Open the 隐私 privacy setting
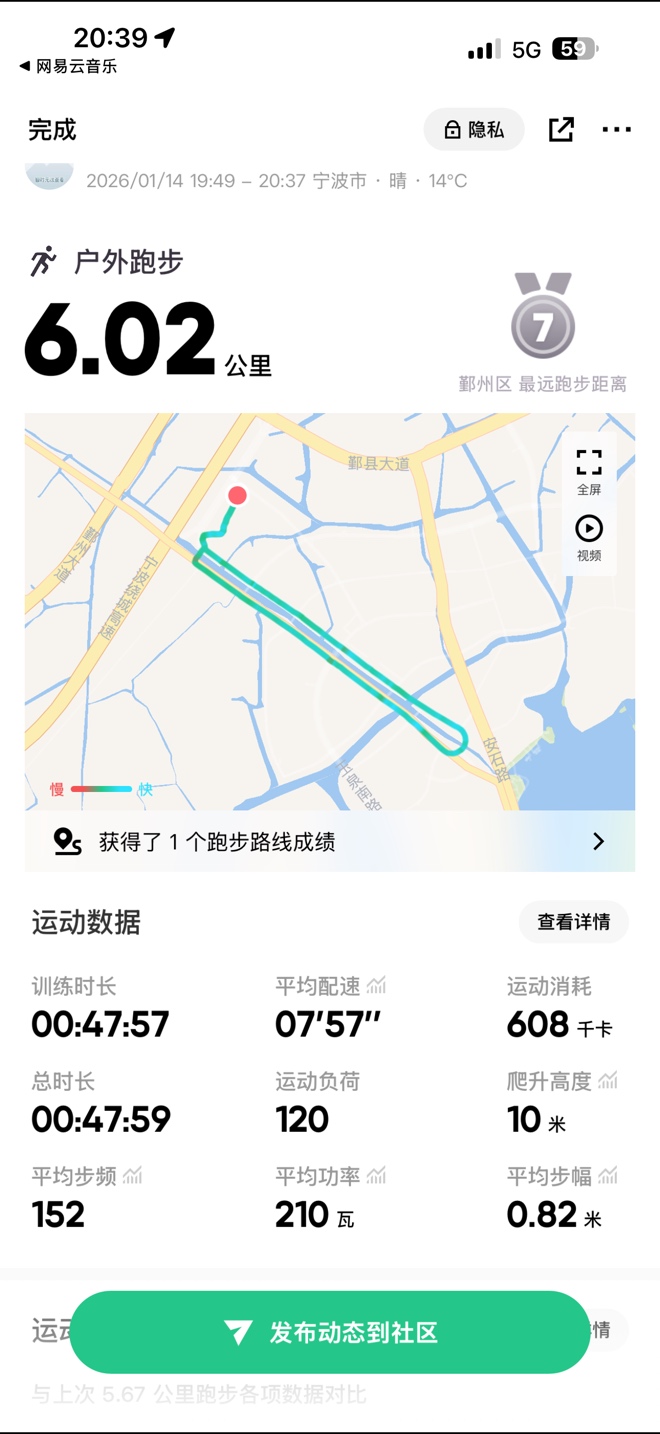 tap(474, 130)
